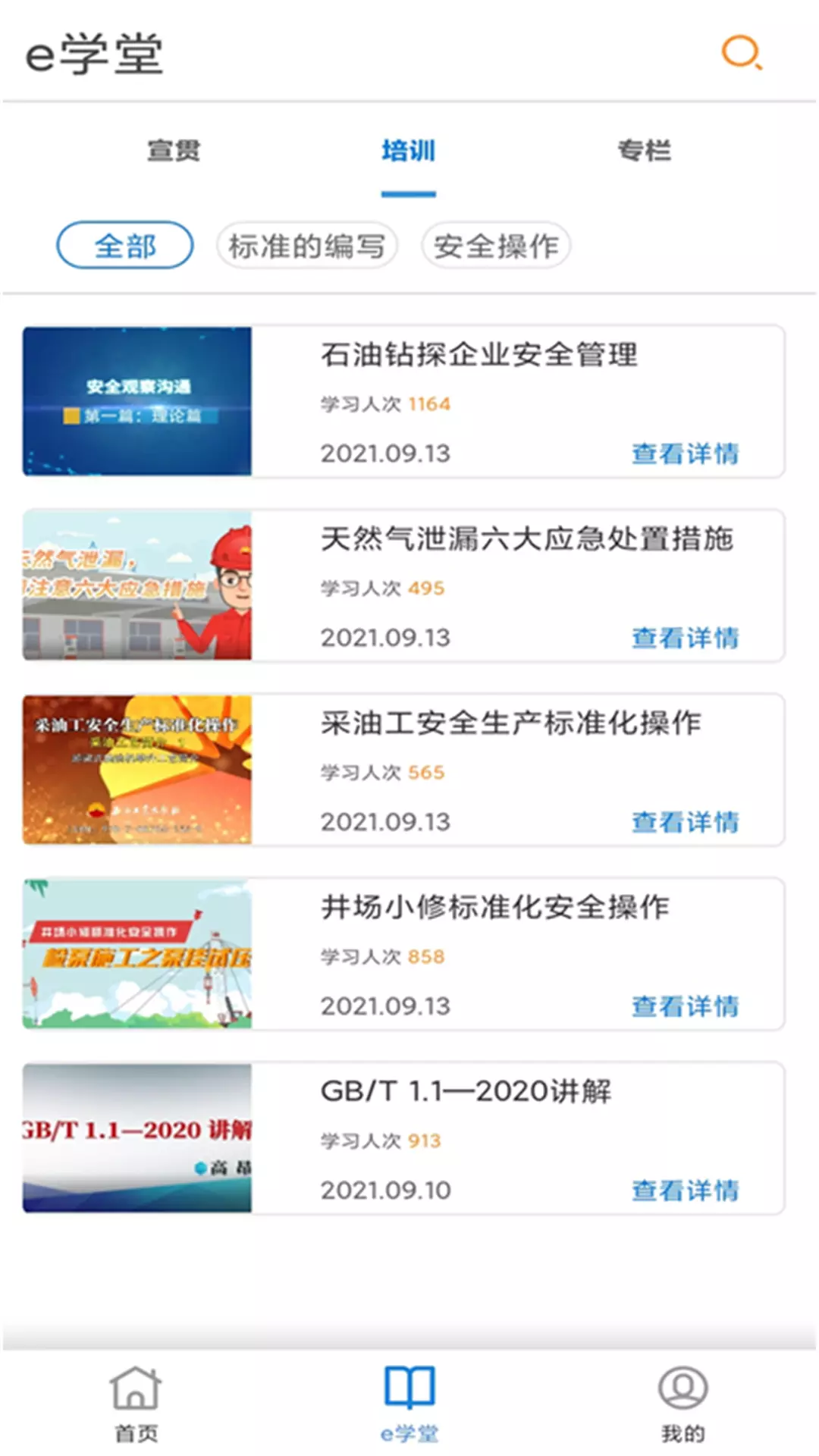Switch to the 宣贯 tab
The image size is (819, 1456).
pyautogui.click(x=173, y=150)
